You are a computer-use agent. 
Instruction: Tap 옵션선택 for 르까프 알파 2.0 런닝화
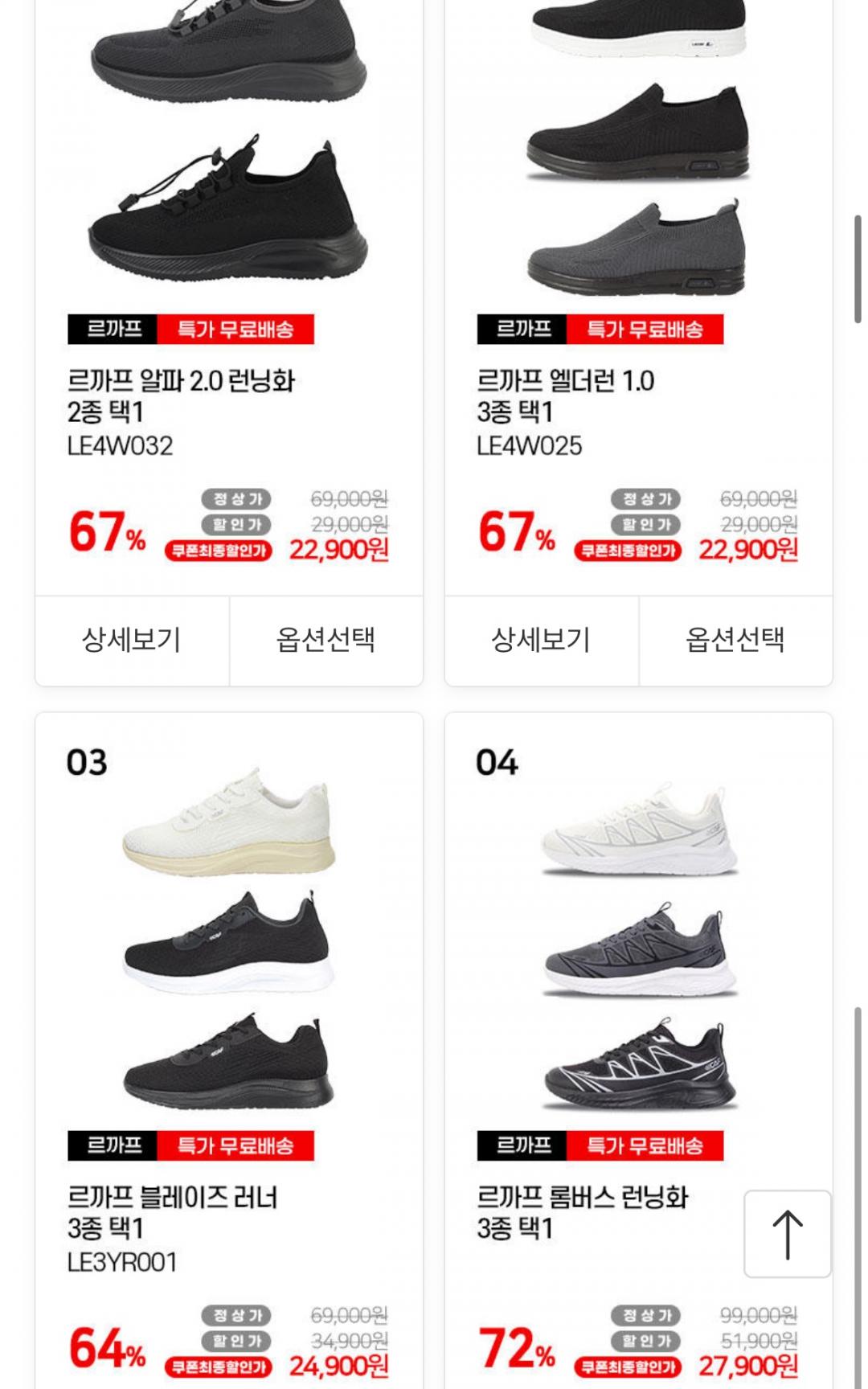pos(325,641)
